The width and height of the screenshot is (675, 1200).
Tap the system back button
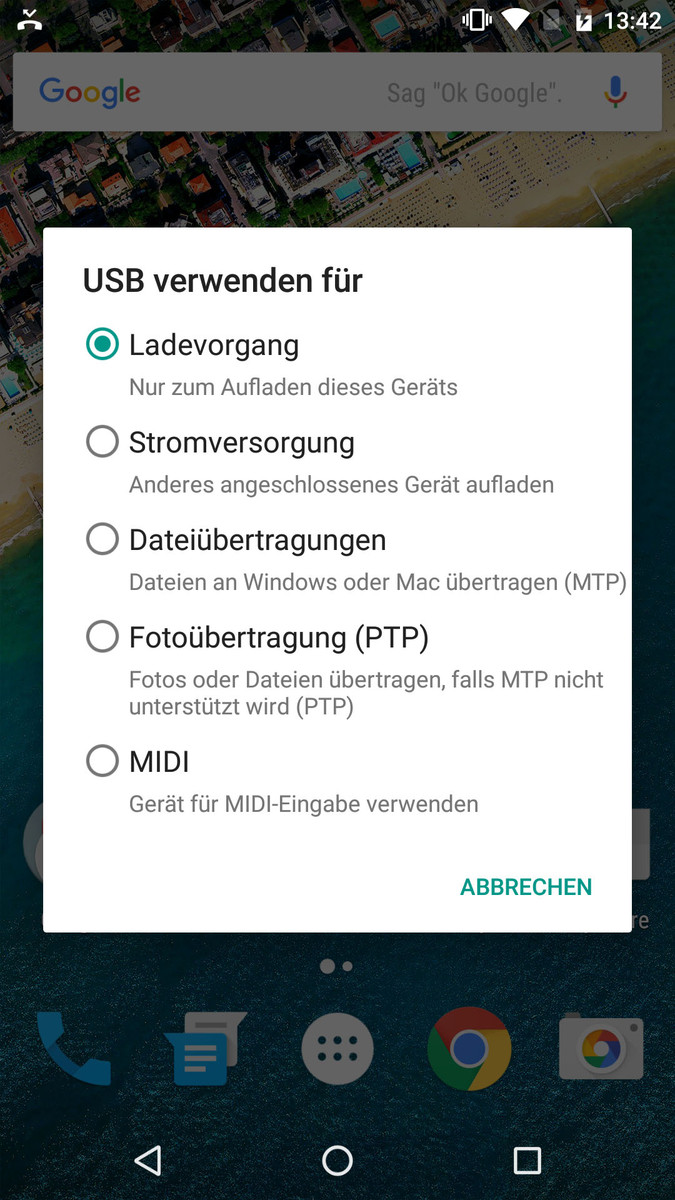click(148, 1160)
